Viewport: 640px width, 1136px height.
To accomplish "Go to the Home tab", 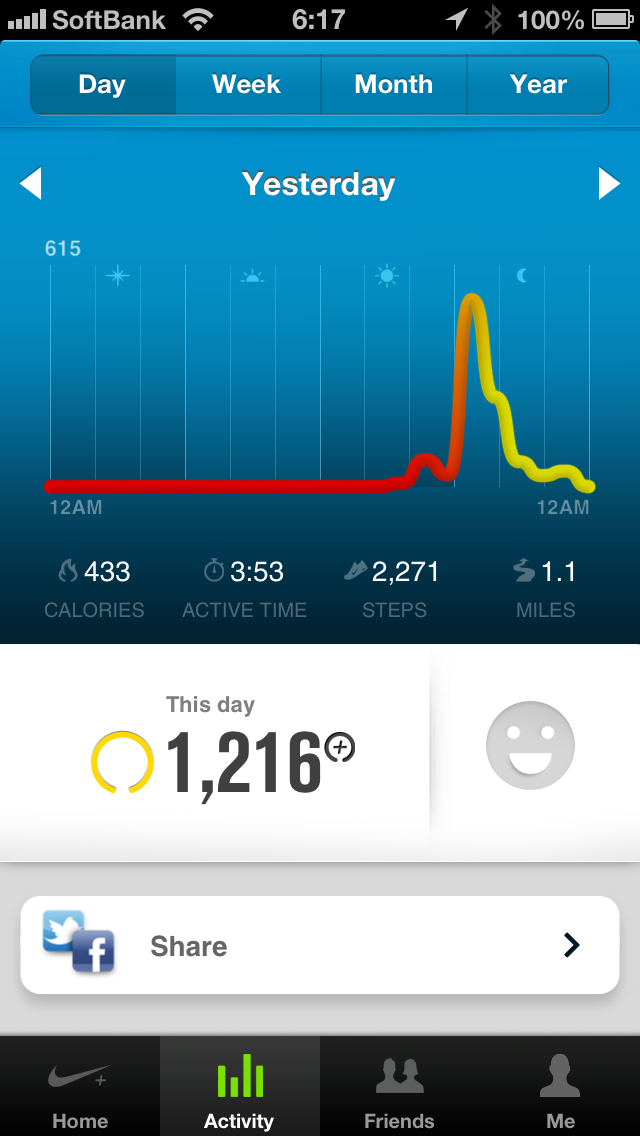I will (x=80, y=1090).
